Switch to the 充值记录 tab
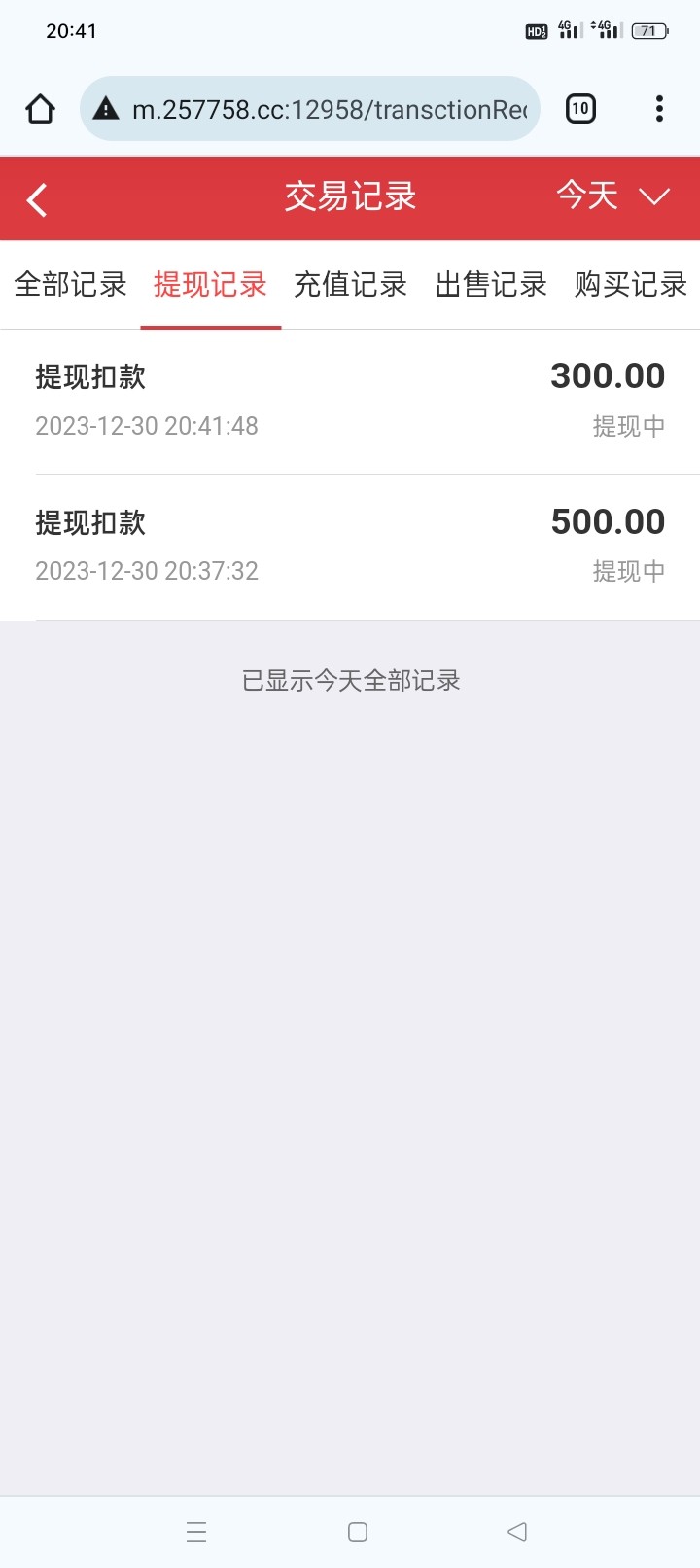Screen dimensions: 700x1568 [x=350, y=285]
